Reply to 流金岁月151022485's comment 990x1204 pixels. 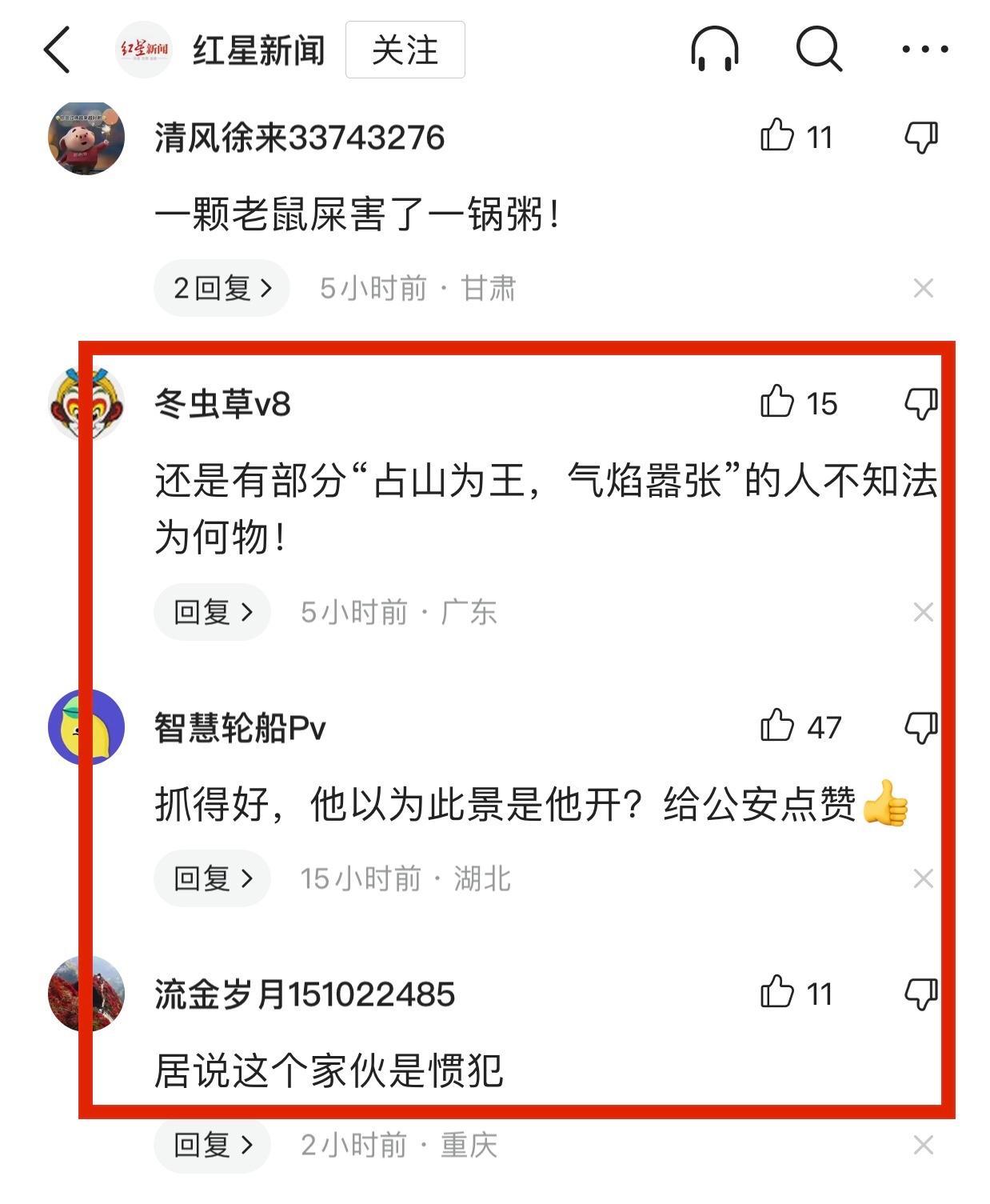click(213, 1145)
